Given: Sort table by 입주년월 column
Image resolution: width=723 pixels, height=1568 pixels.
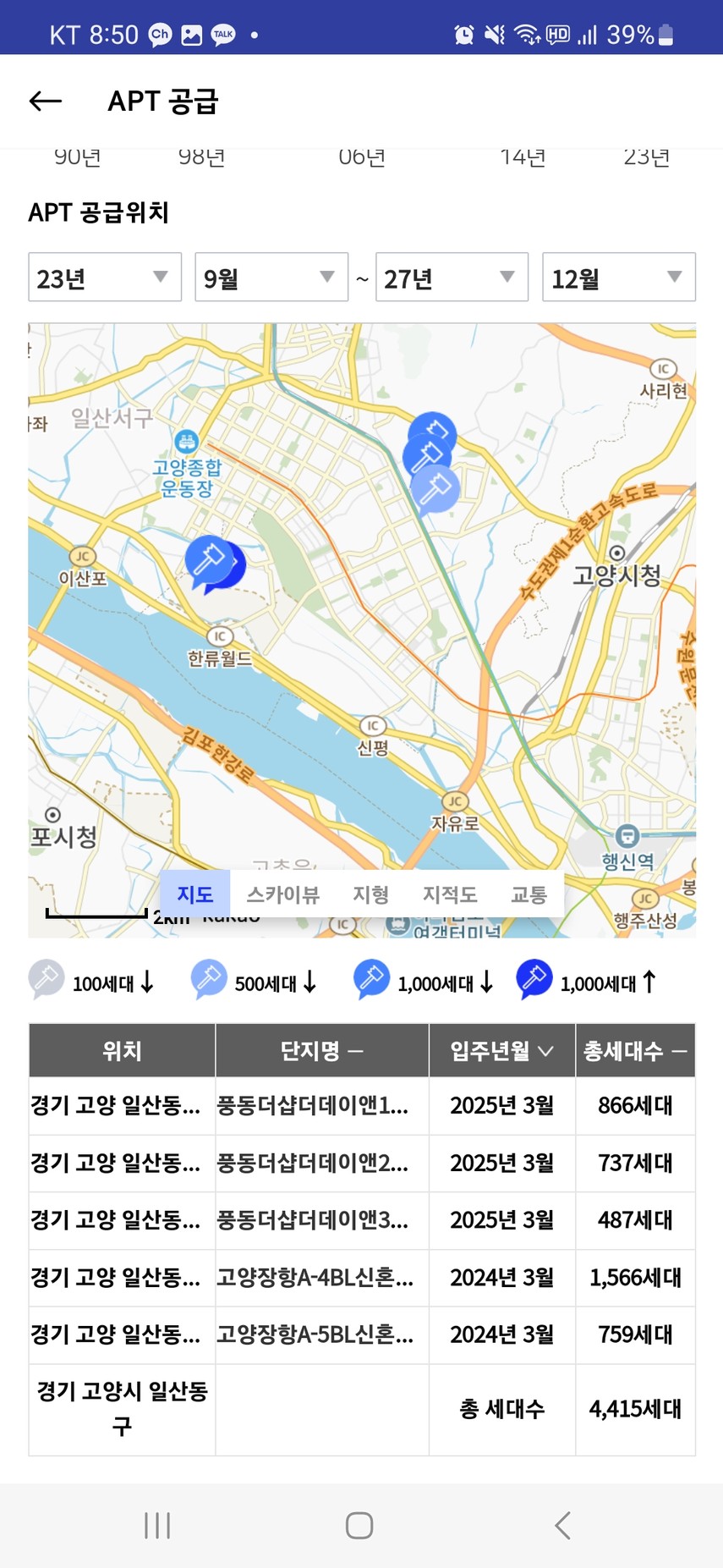Looking at the screenshot, I should tap(502, 1051).
